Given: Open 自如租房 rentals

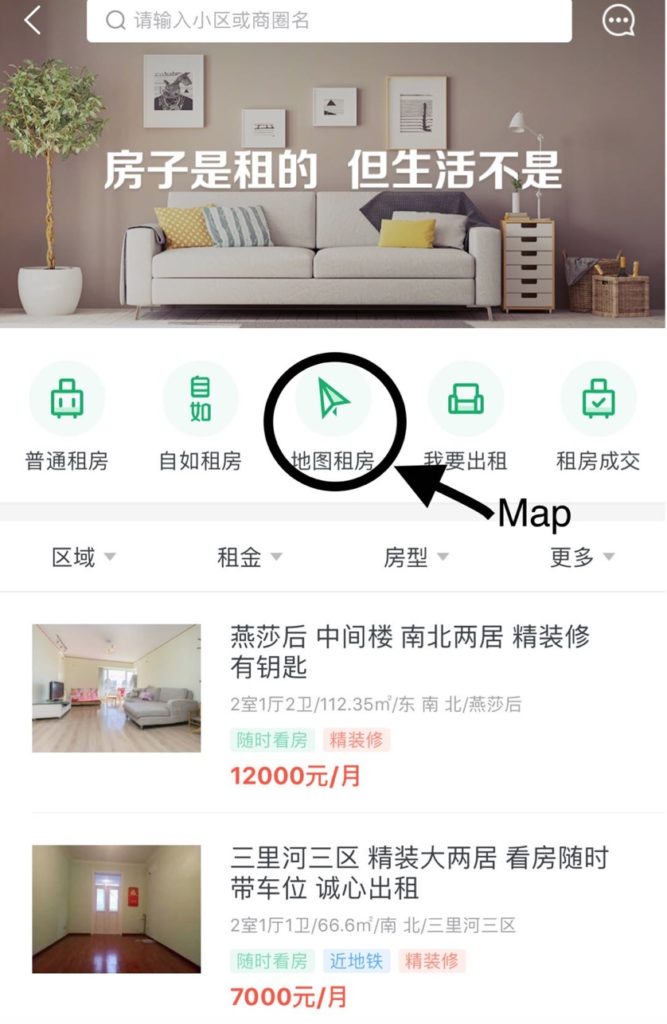Looking at the screenshot, I should tap(200, 418).
